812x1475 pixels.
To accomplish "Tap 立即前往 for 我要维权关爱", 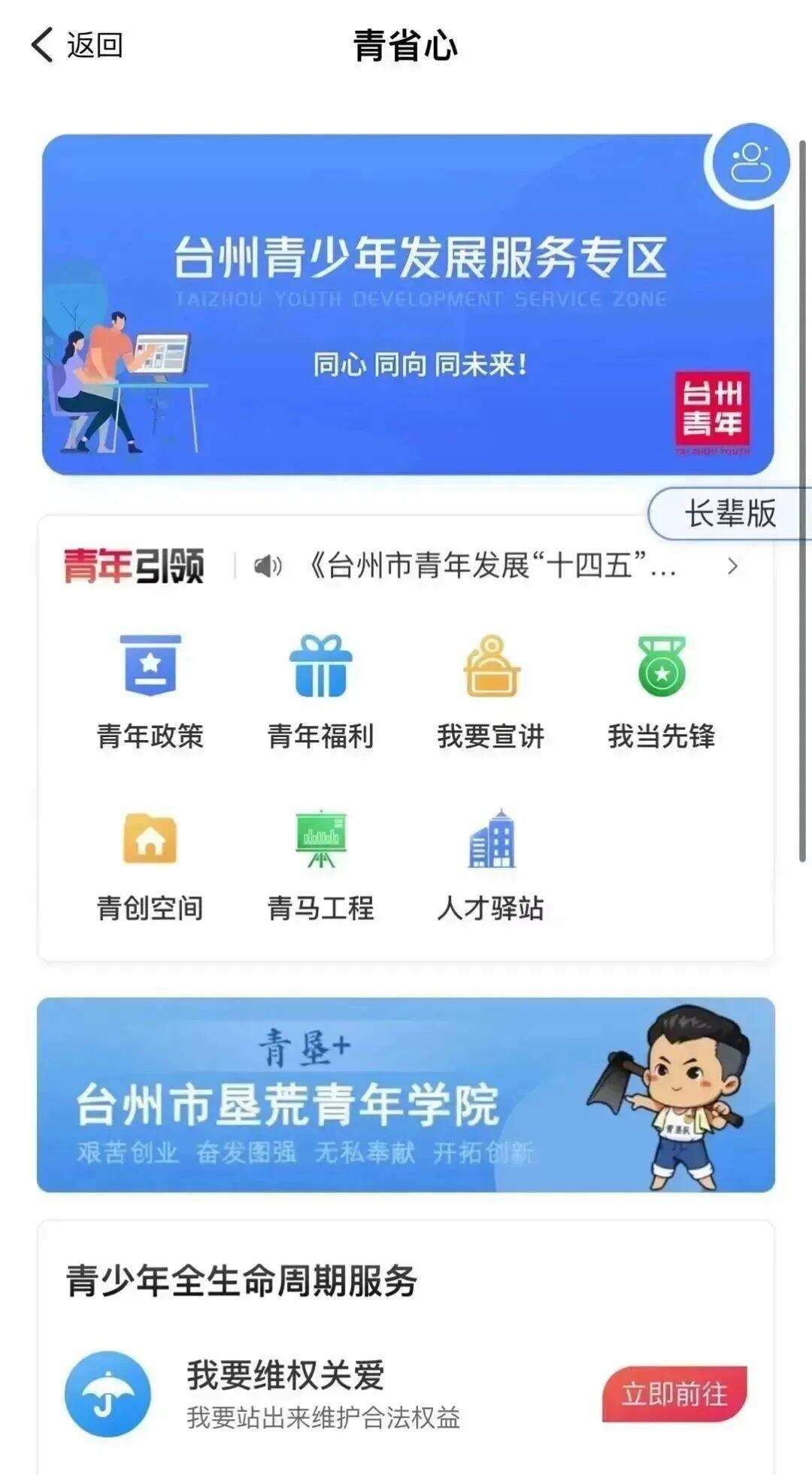I will [674, 1394].
